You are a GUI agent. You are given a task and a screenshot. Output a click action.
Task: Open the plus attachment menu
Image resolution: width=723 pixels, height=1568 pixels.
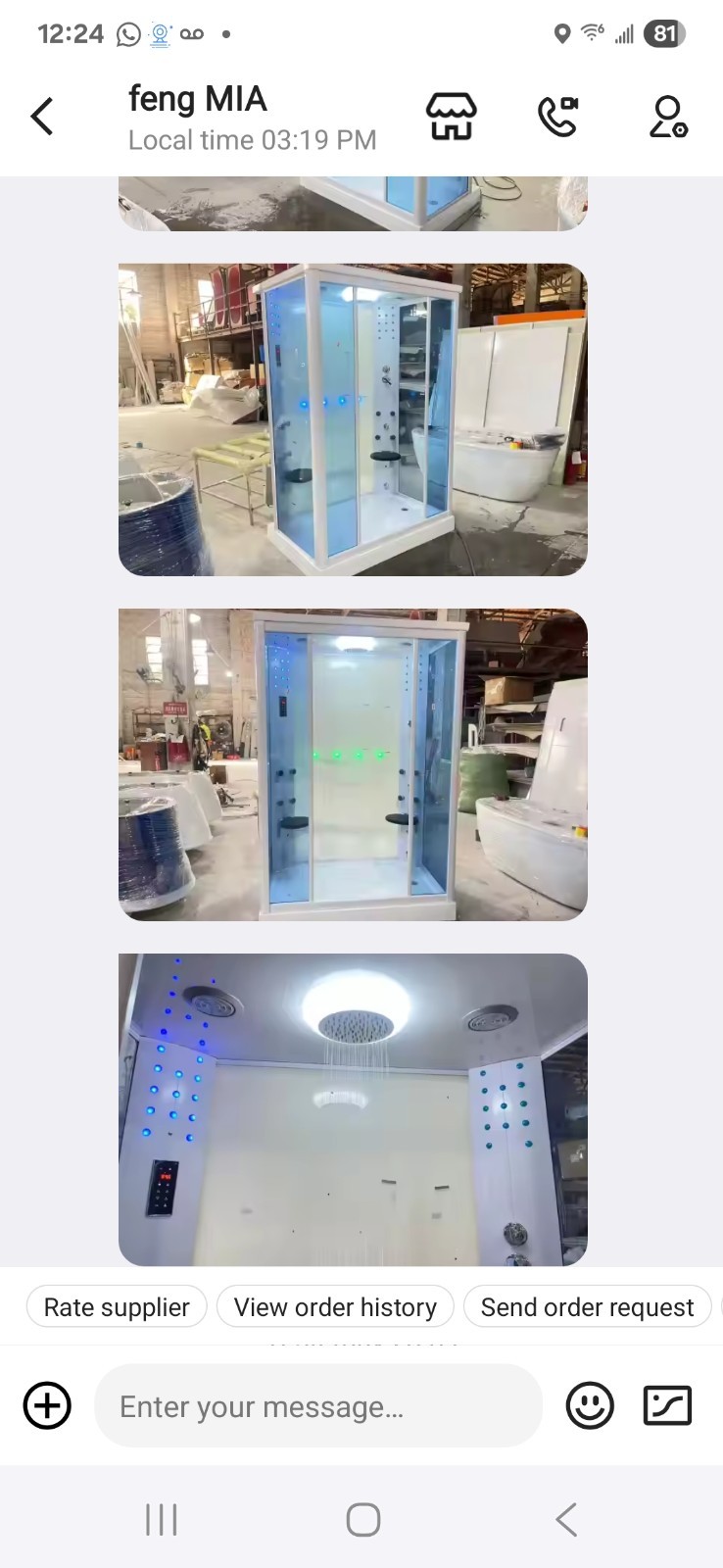click(47, 1406)
